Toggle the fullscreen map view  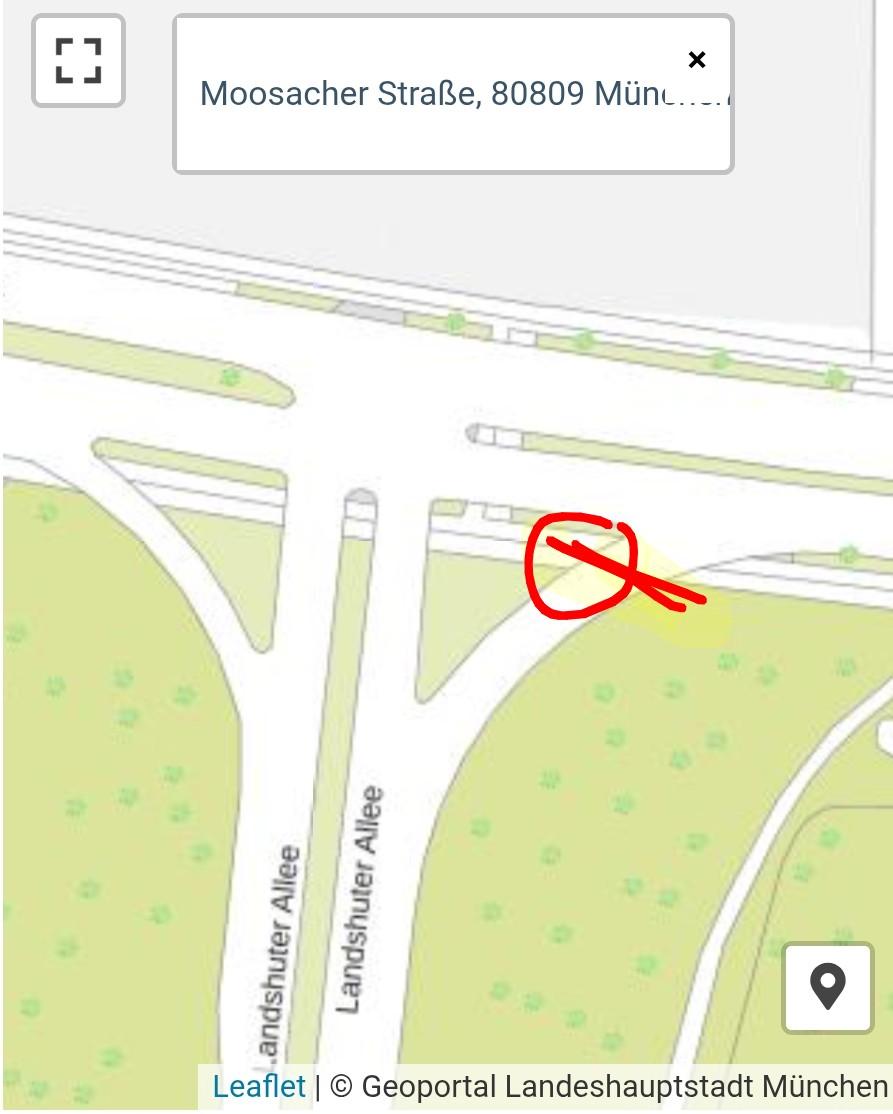coord(78,61)
